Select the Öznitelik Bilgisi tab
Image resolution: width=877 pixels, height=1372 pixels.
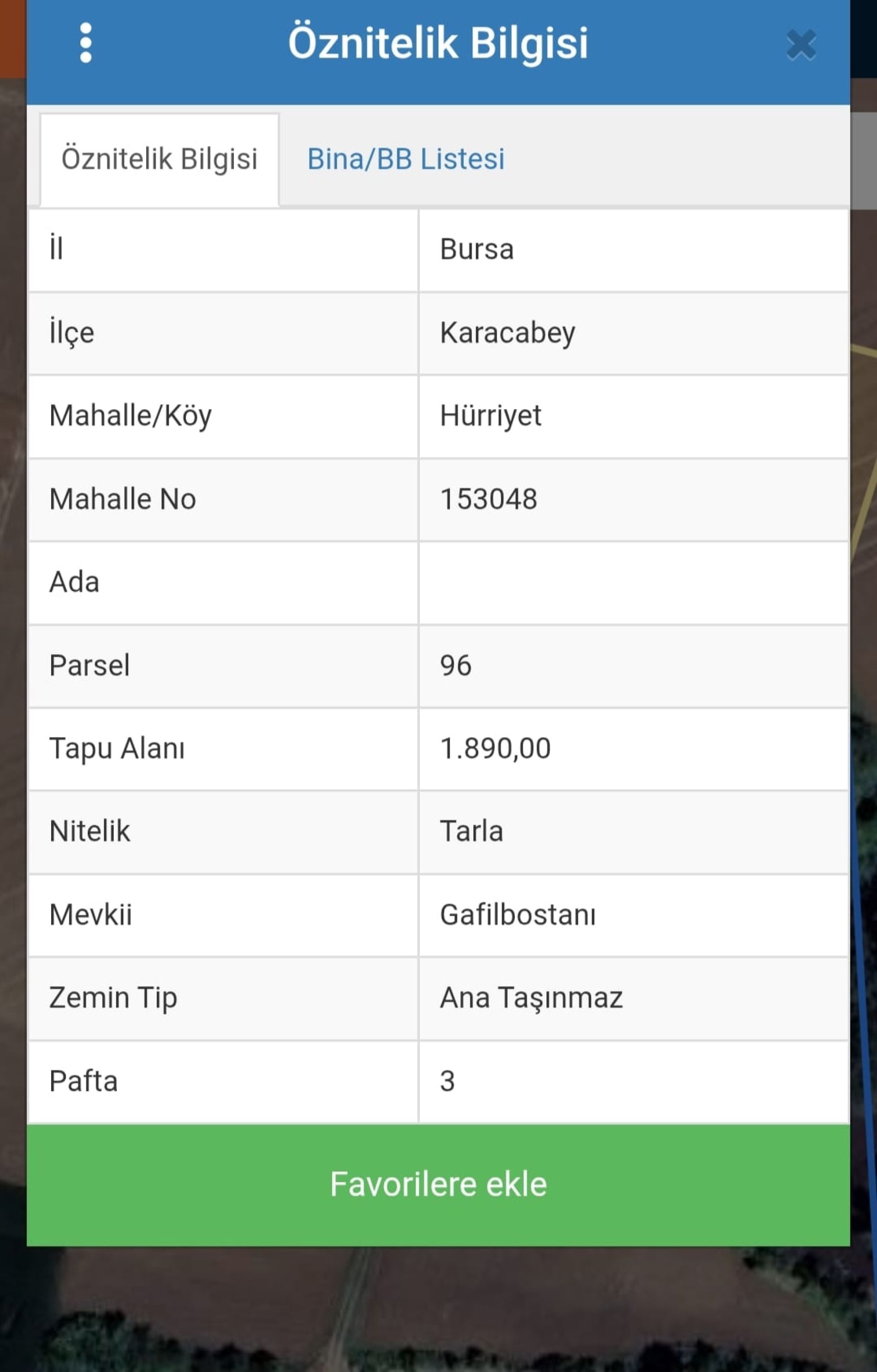[159, 159]
